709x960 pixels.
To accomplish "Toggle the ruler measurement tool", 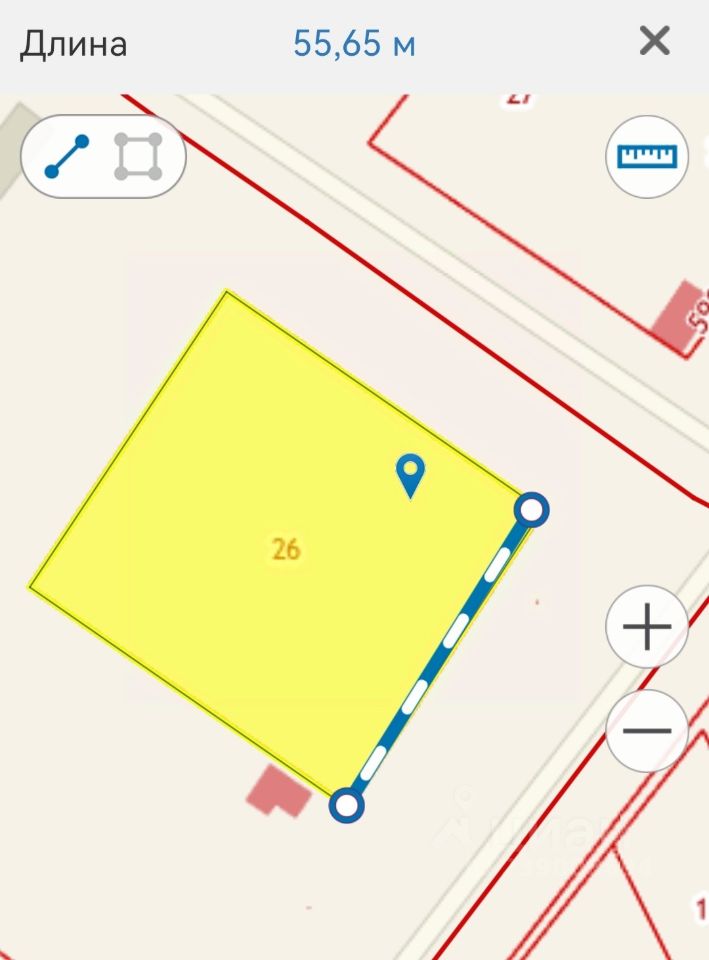I will (646, 157).
